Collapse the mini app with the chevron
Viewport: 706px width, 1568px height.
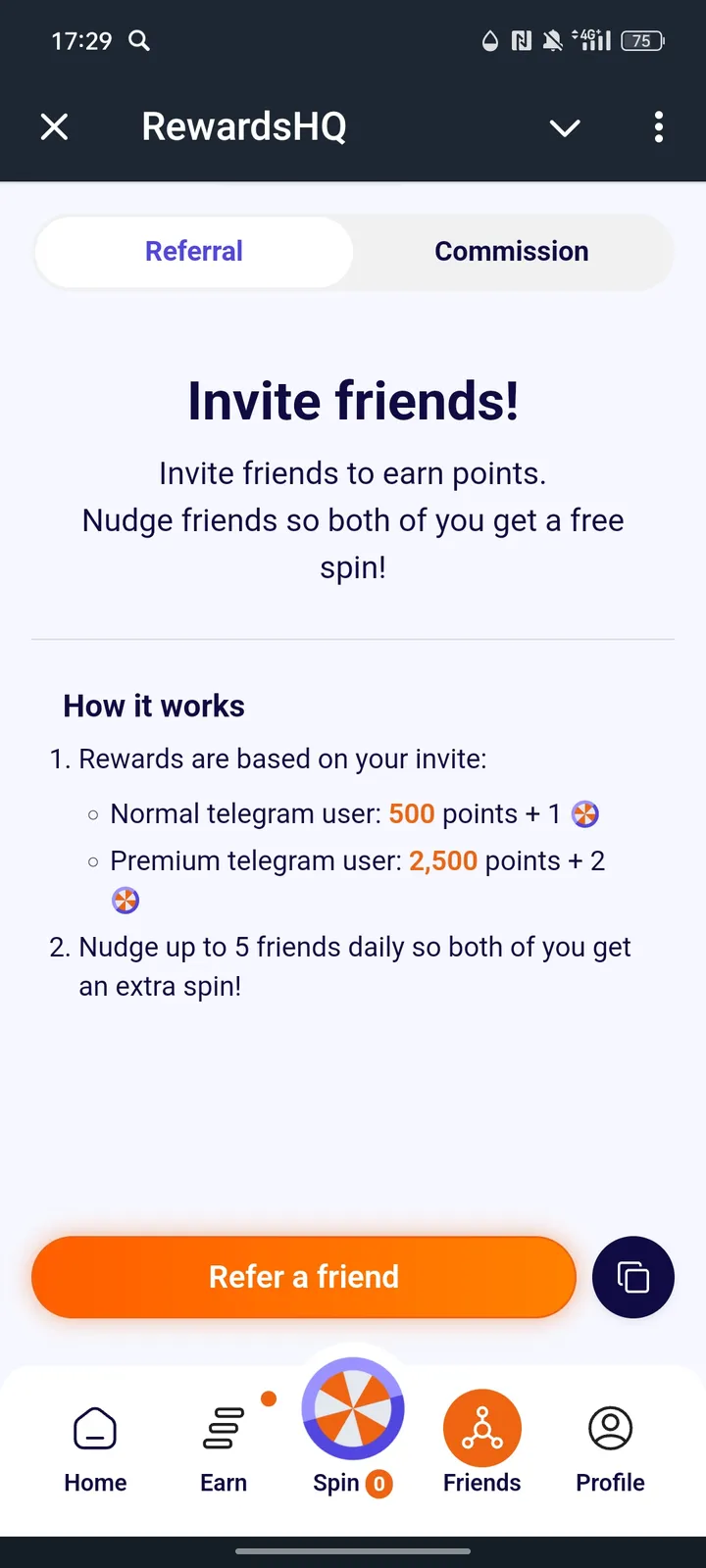point(564,127)
